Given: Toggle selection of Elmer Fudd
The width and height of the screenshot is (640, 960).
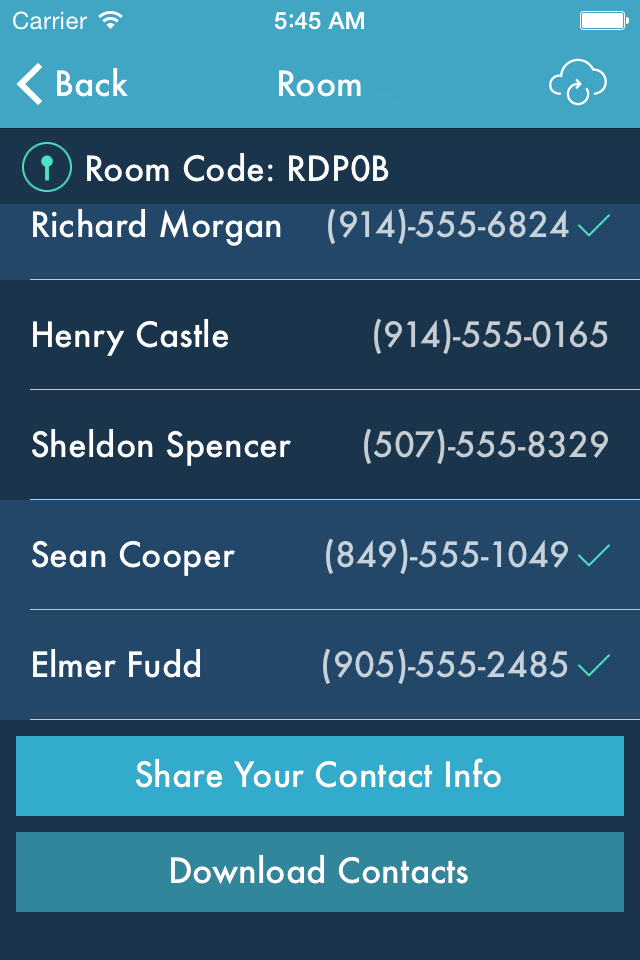Looking at the screenshot, I should [x=320, y=665].
